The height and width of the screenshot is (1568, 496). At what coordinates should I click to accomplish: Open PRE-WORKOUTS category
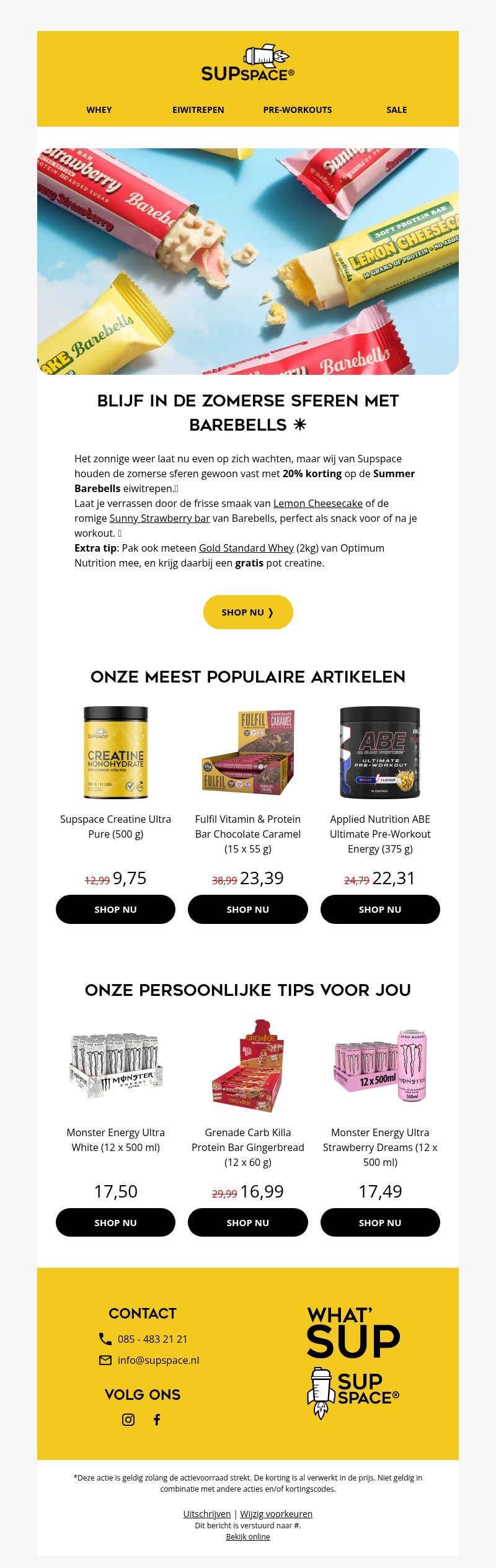click(298, 110)
